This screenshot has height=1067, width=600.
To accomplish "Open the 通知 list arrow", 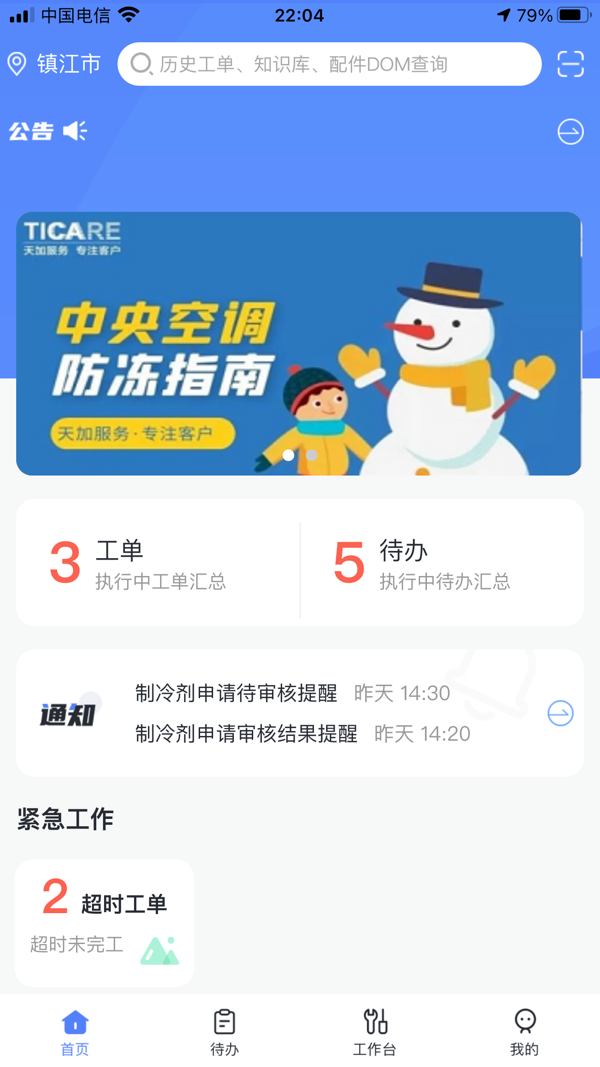I will (560, 713).
